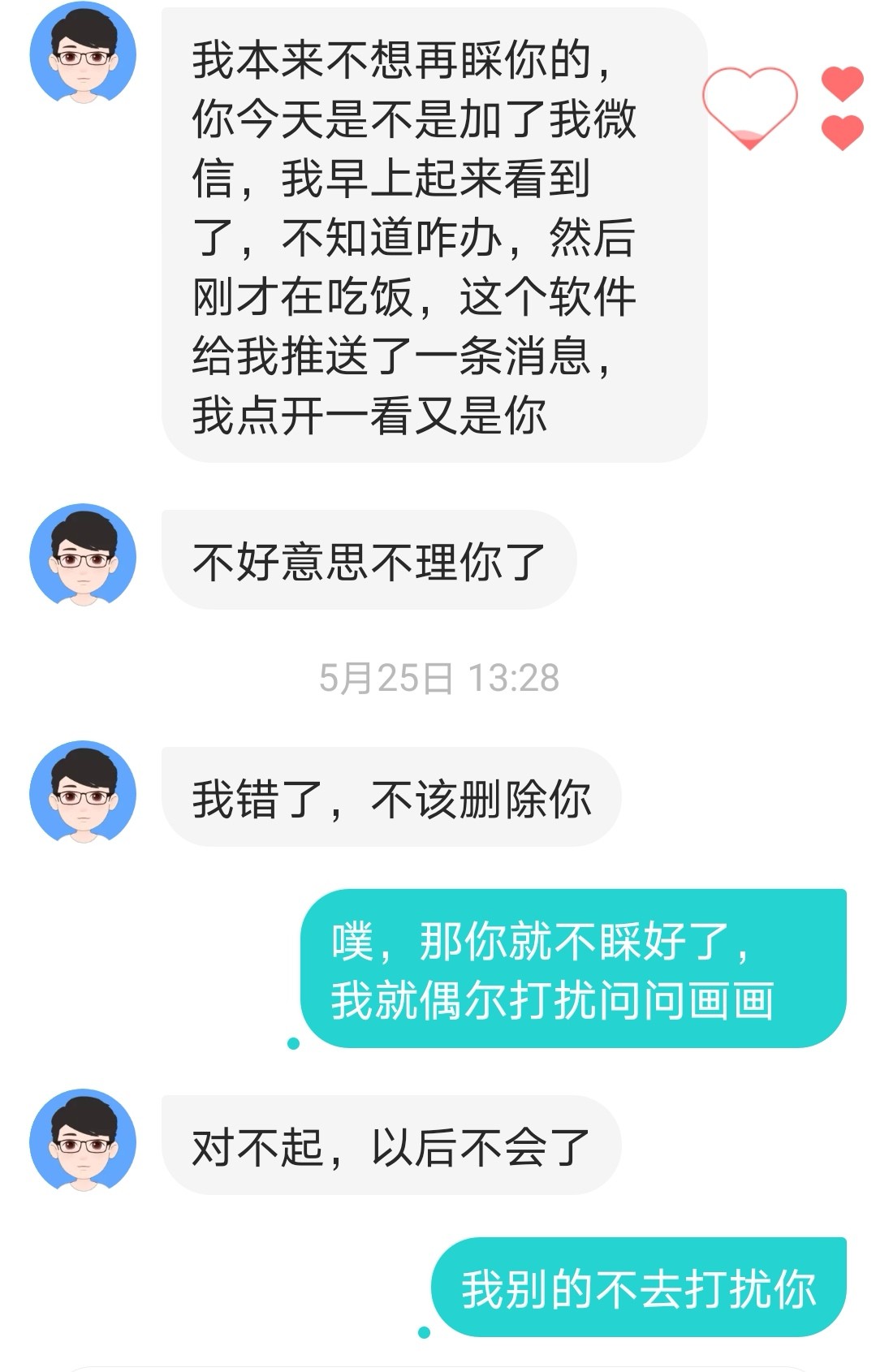The image size is (876, 1372).
Task: Open avatar beside the "我本来不想再睬你的" message
Action: pos(83,54)
